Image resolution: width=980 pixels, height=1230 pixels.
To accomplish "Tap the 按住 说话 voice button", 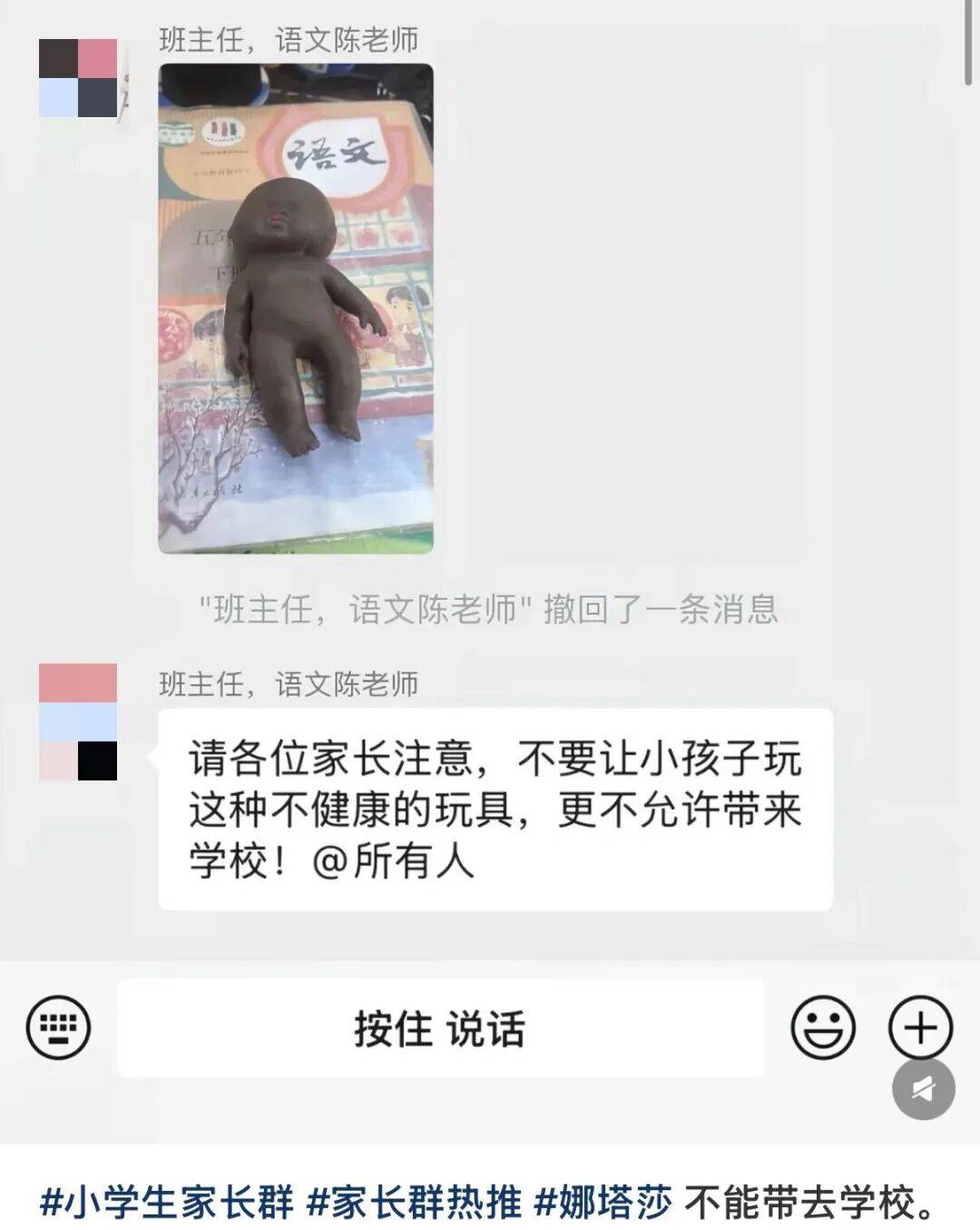I will pos(440,1028).
